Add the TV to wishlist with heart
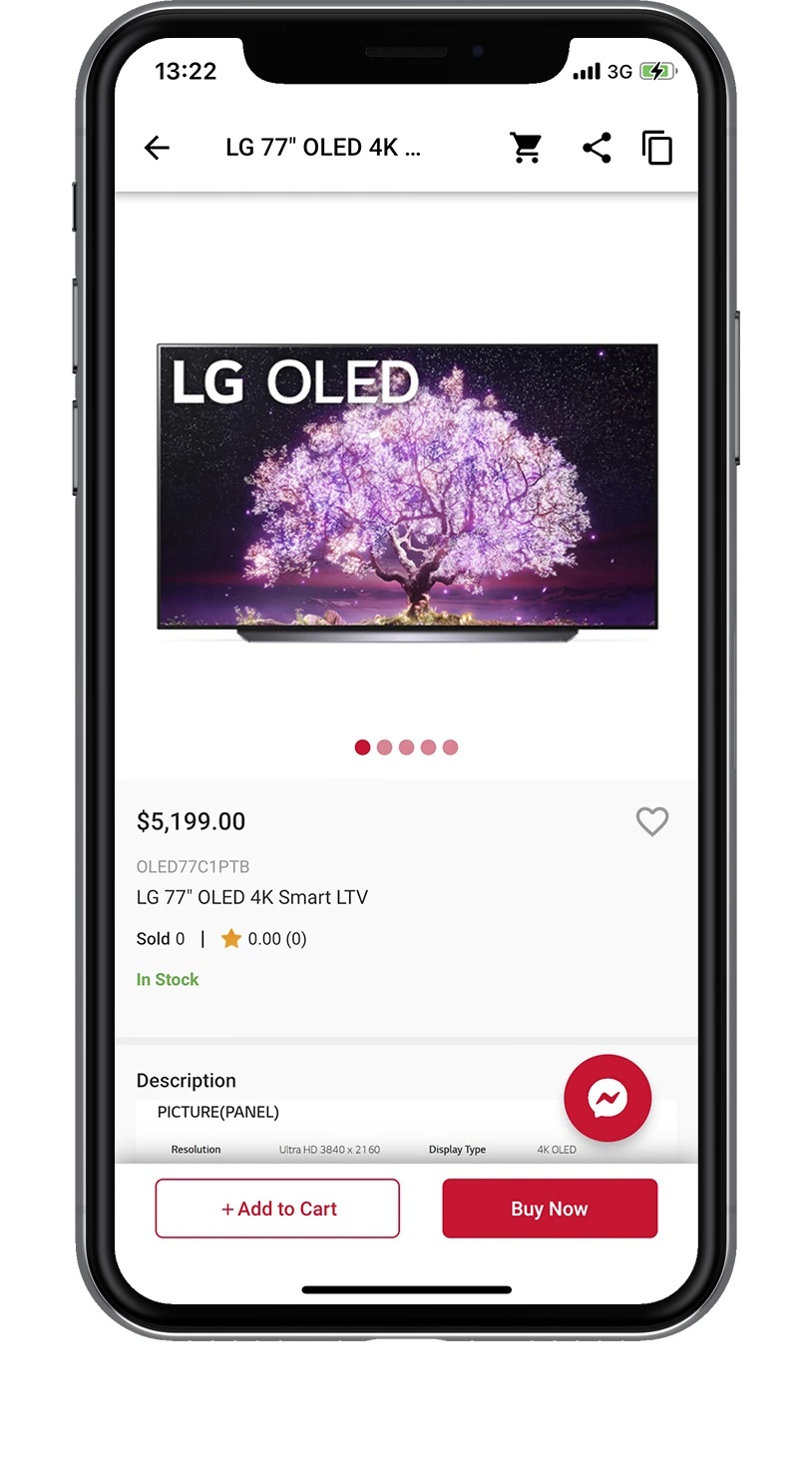 tap(652, 821)
